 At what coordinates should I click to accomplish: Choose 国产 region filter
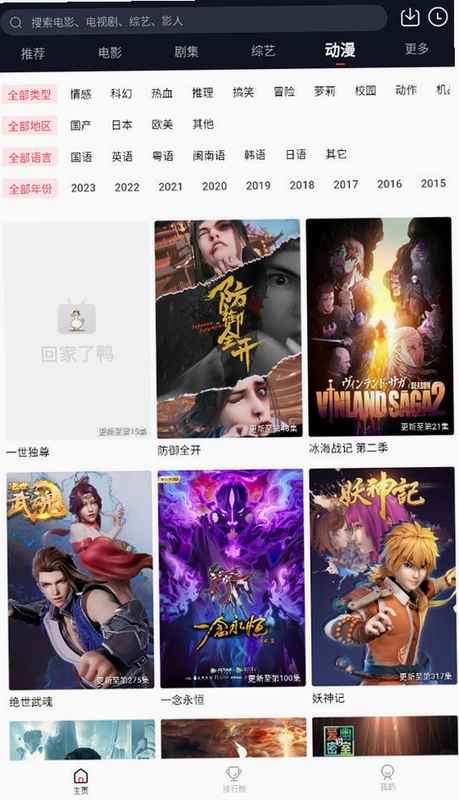click(x=81, y=125)
